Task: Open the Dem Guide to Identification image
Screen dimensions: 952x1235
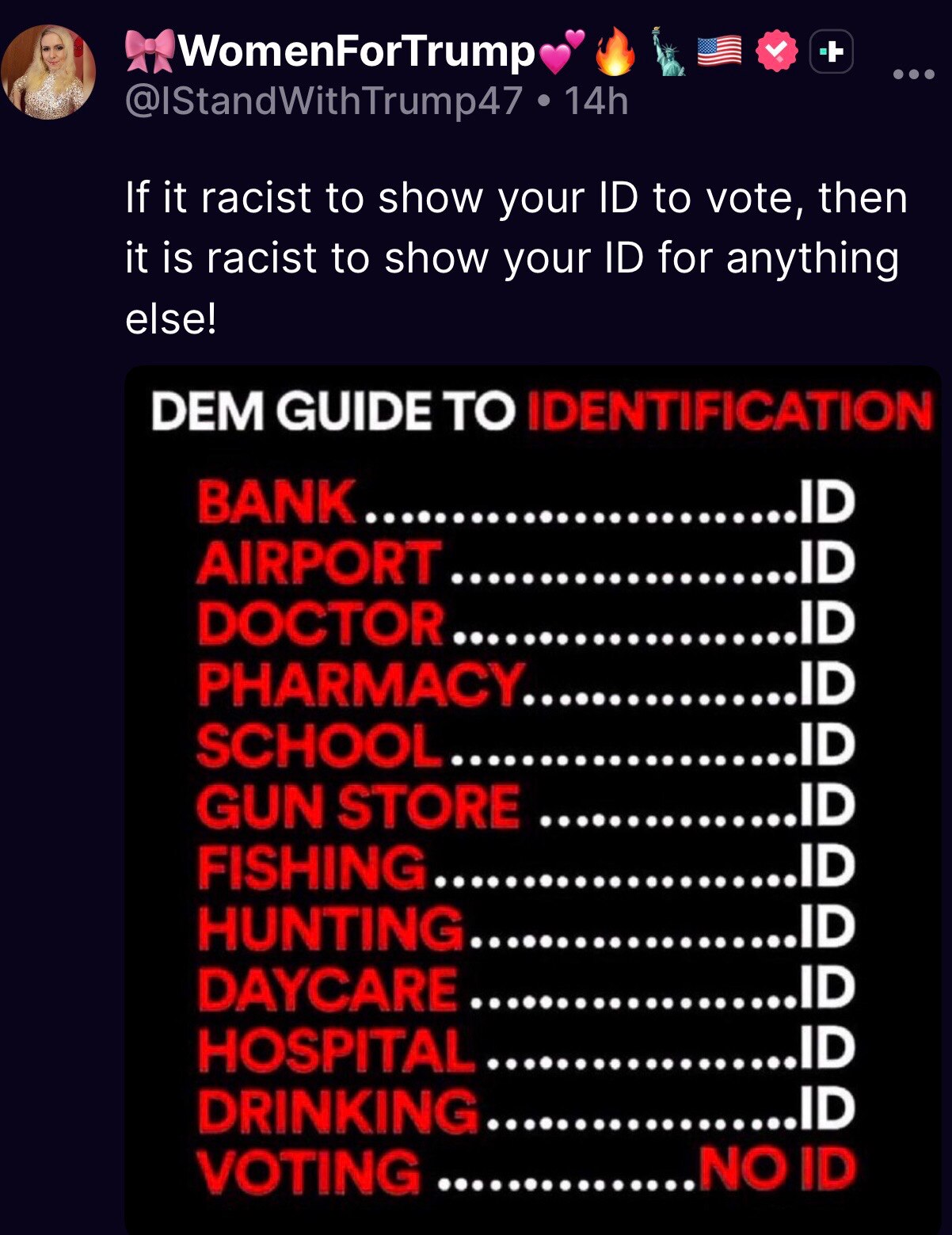Action: tap(532, 792)
